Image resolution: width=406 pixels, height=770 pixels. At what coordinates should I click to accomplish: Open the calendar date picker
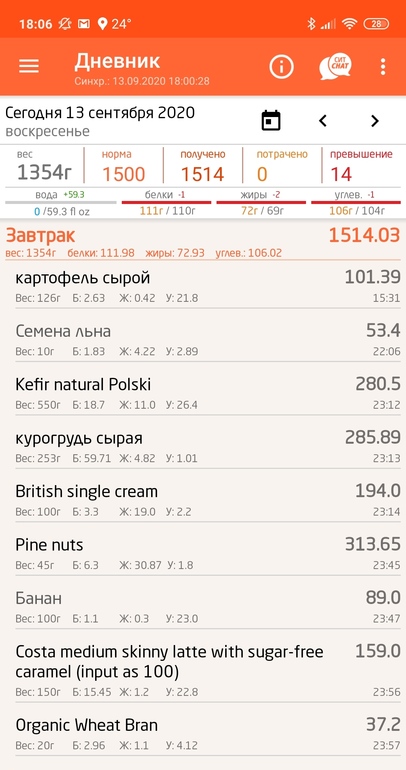coord(271,121)
